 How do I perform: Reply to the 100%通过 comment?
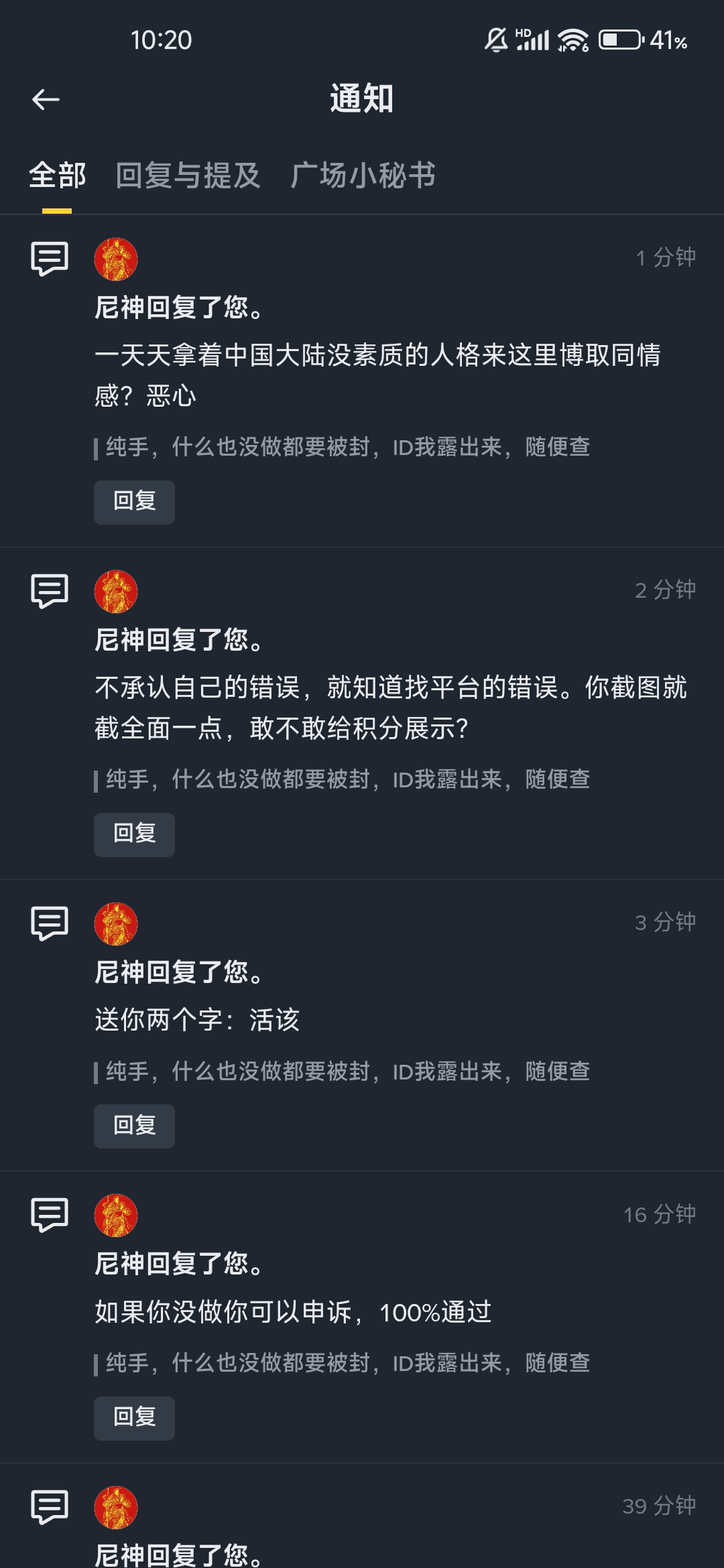[134, 1418]
